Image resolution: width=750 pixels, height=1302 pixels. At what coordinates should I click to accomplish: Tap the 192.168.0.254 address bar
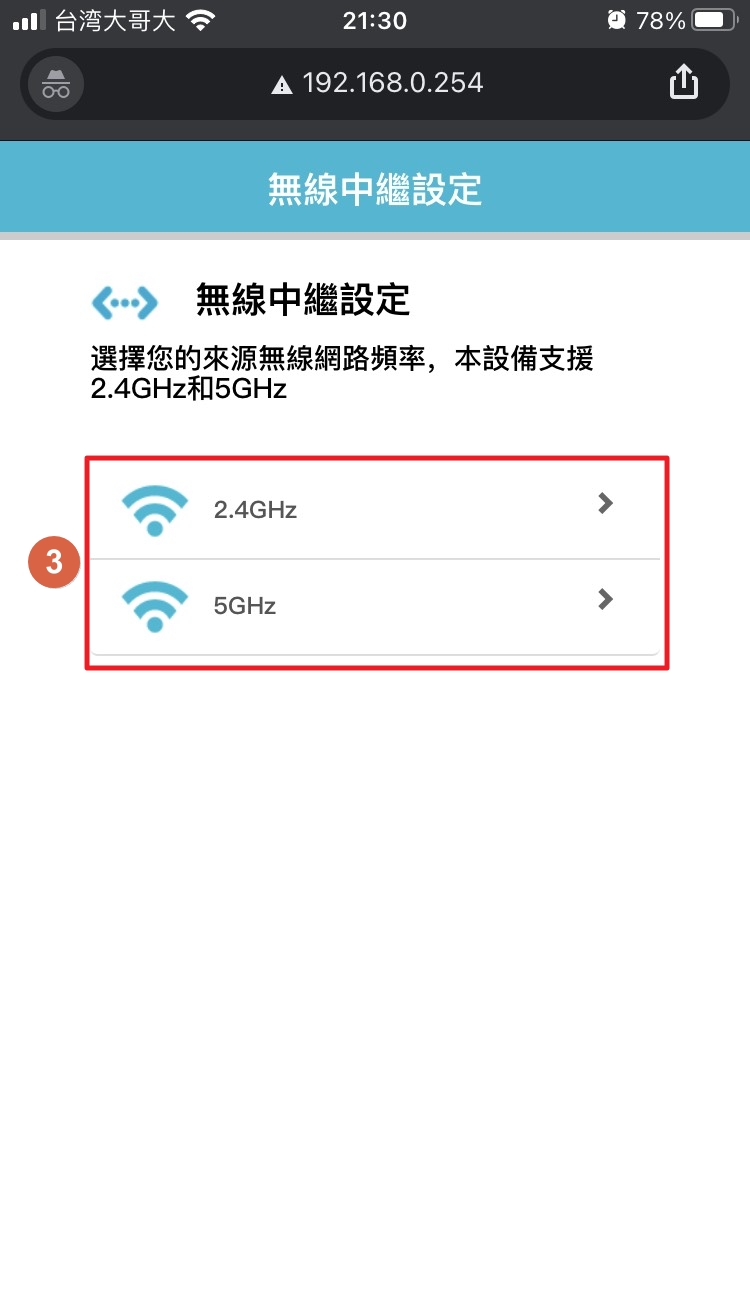378,83
